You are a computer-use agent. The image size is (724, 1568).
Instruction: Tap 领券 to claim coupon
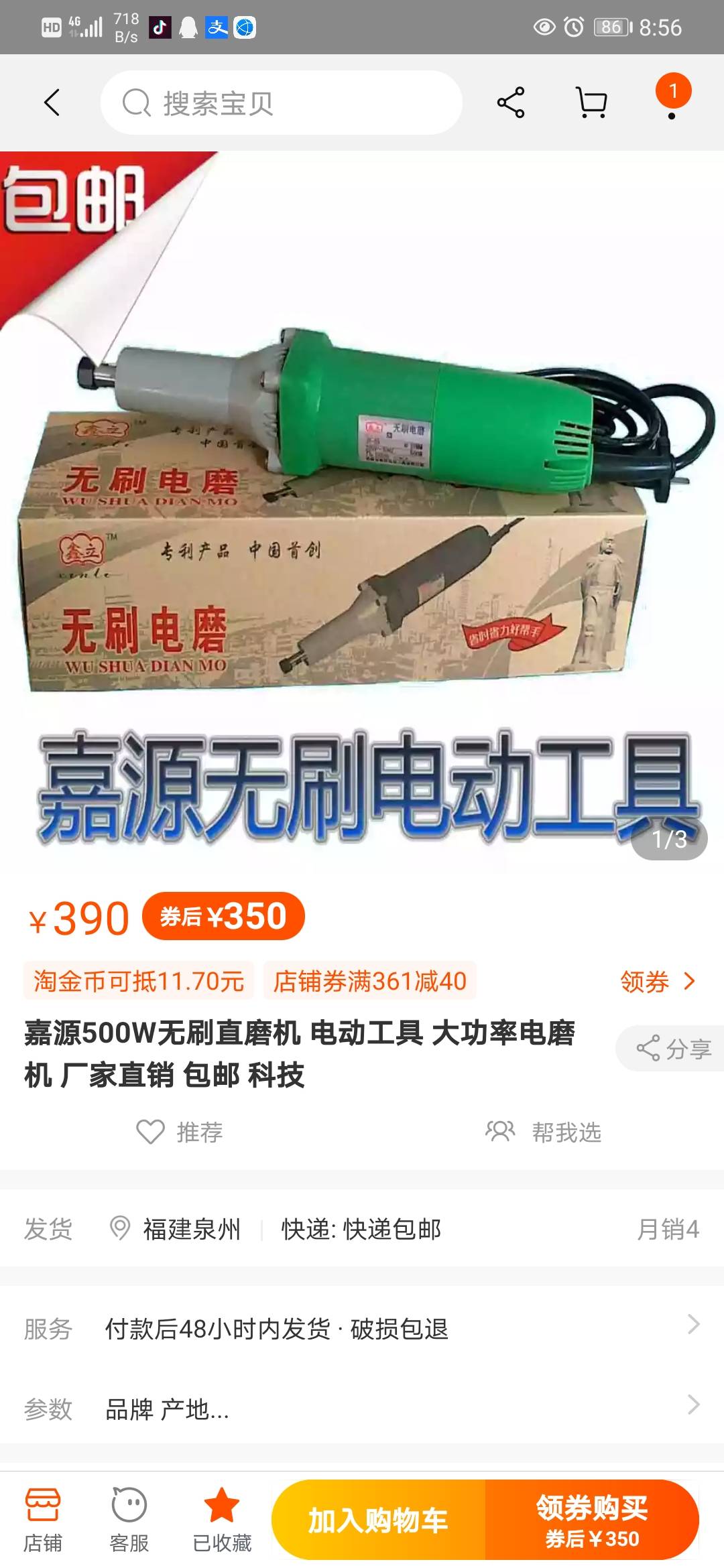[657, 982]
